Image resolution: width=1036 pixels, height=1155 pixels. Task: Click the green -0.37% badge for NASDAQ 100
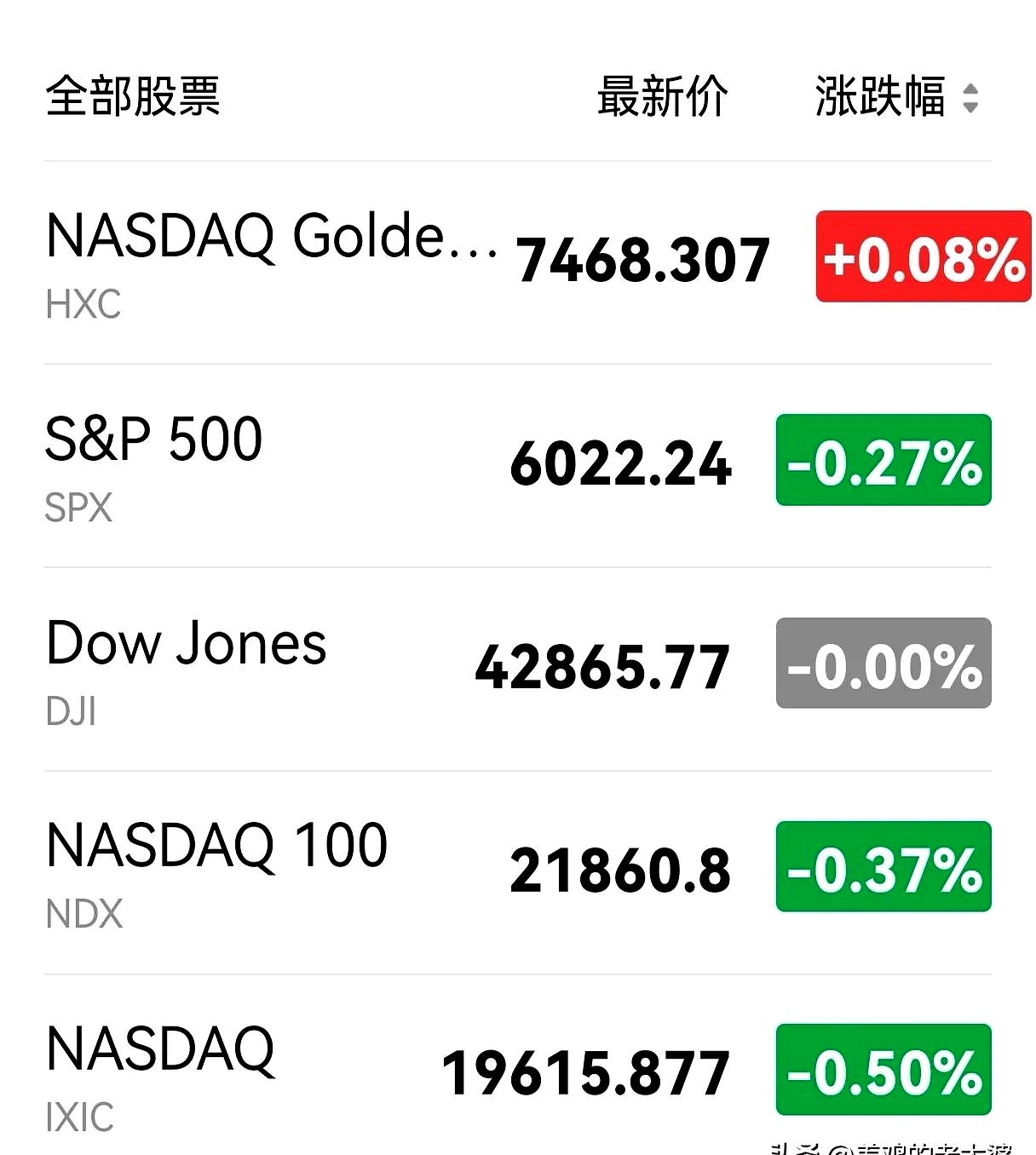pos(883,868)
